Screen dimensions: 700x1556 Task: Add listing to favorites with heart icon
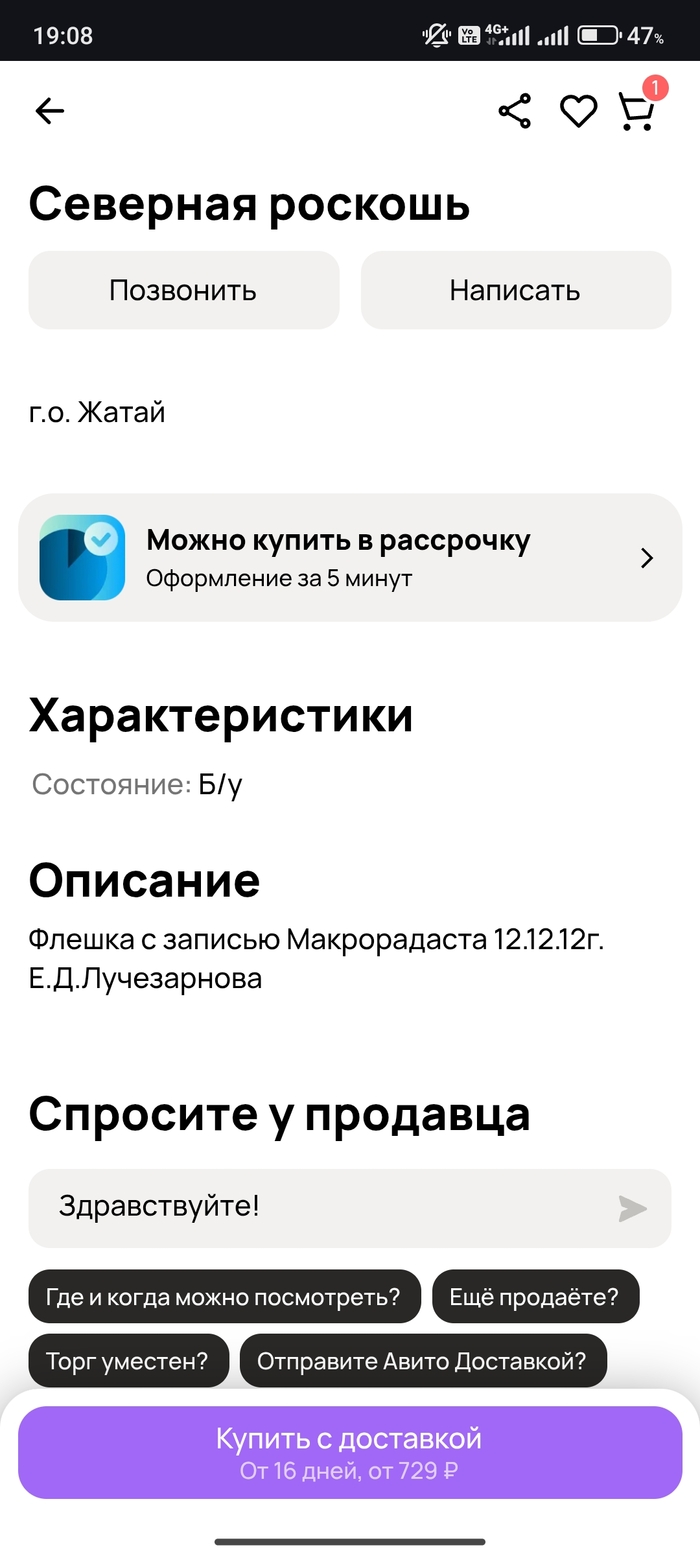[x=578, y=111]
